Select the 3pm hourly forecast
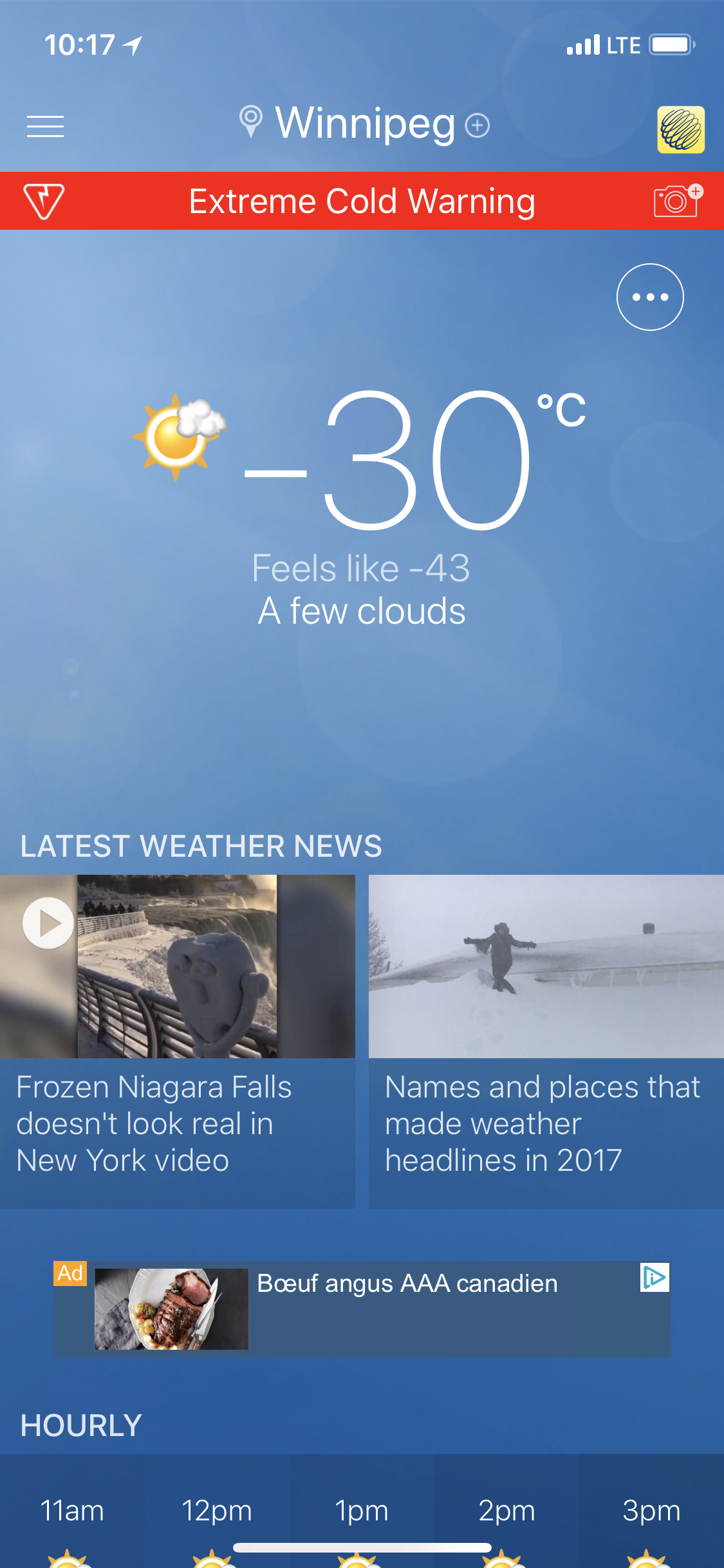Screen dimensions: 724x1568 click(x=651, y=1511)
